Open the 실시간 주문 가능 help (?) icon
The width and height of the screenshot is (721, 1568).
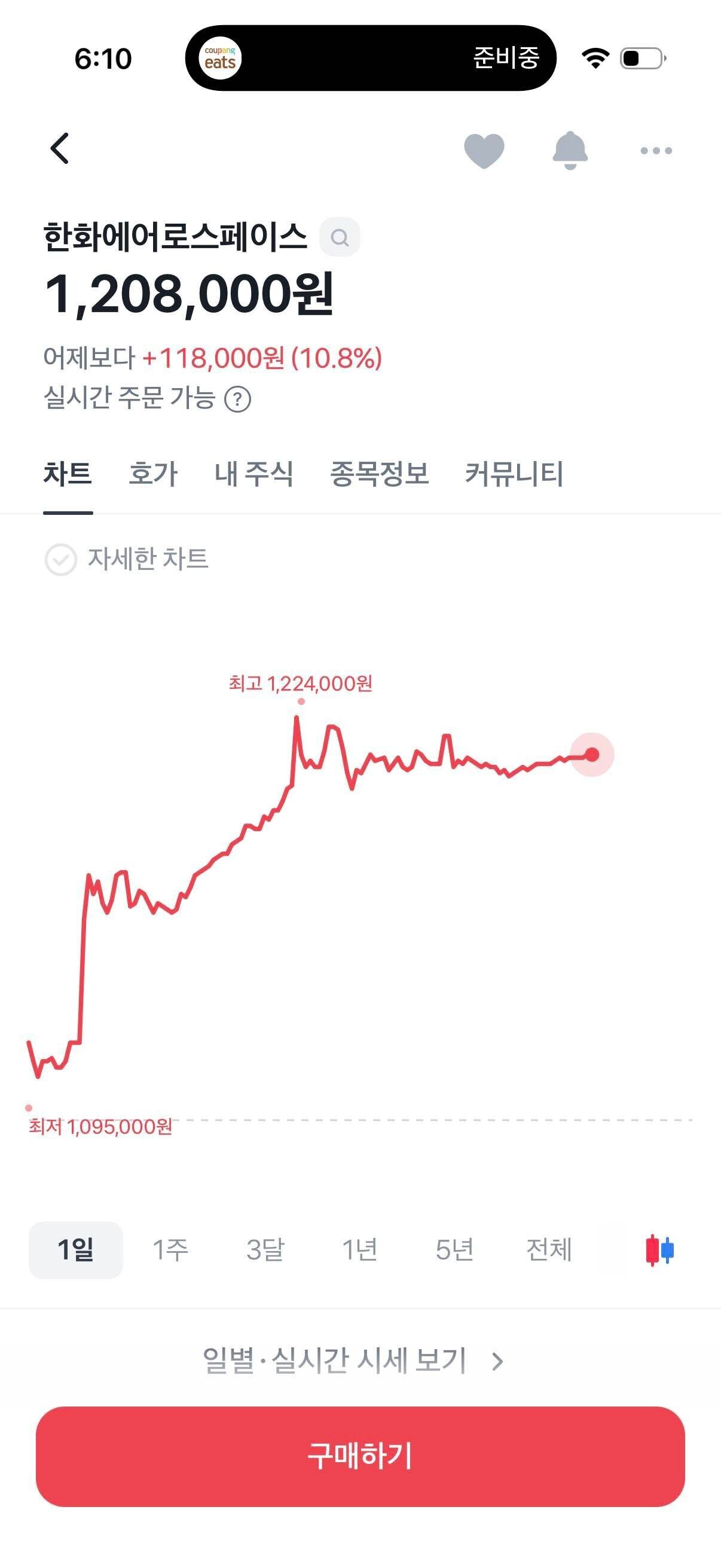(239, 399)
